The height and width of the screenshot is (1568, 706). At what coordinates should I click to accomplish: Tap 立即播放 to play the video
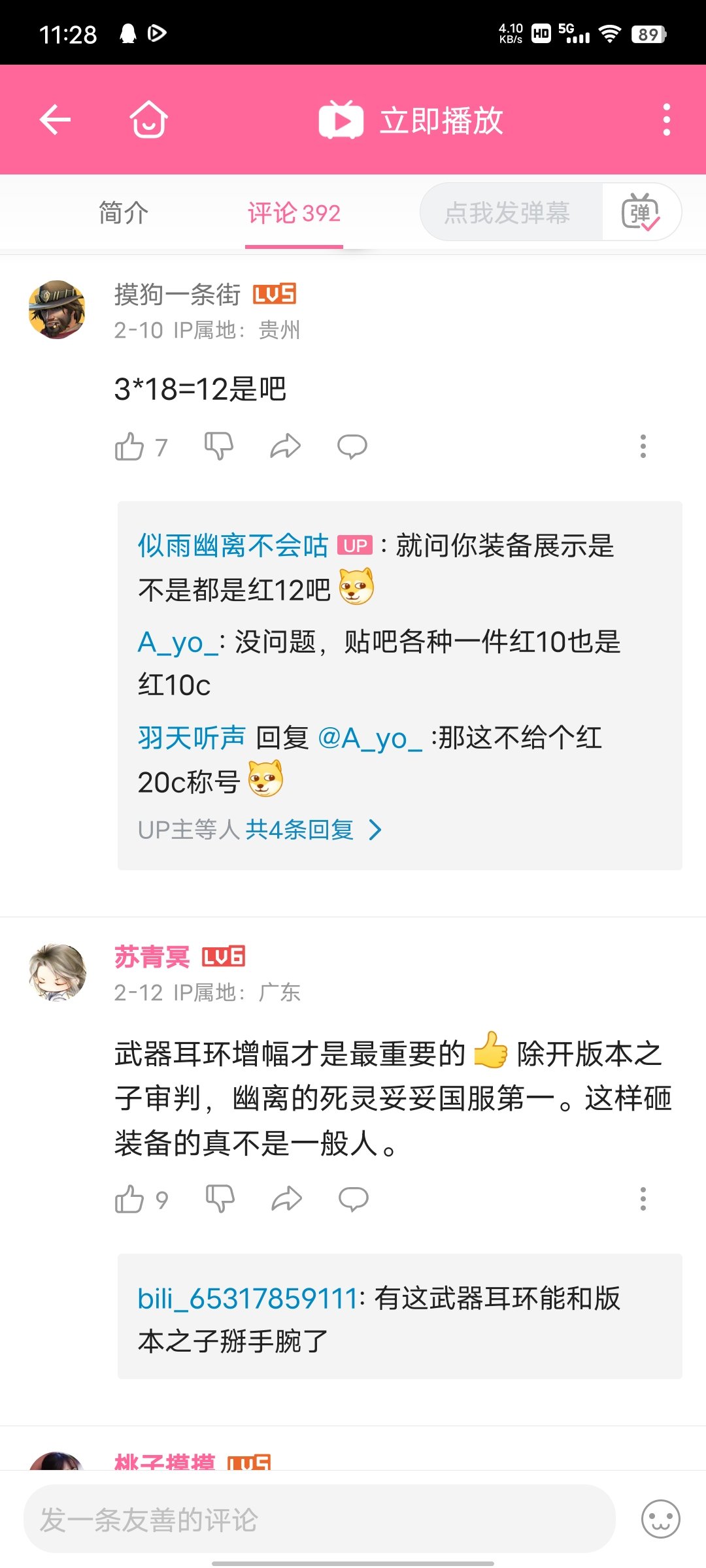click(x=411, y=120)
